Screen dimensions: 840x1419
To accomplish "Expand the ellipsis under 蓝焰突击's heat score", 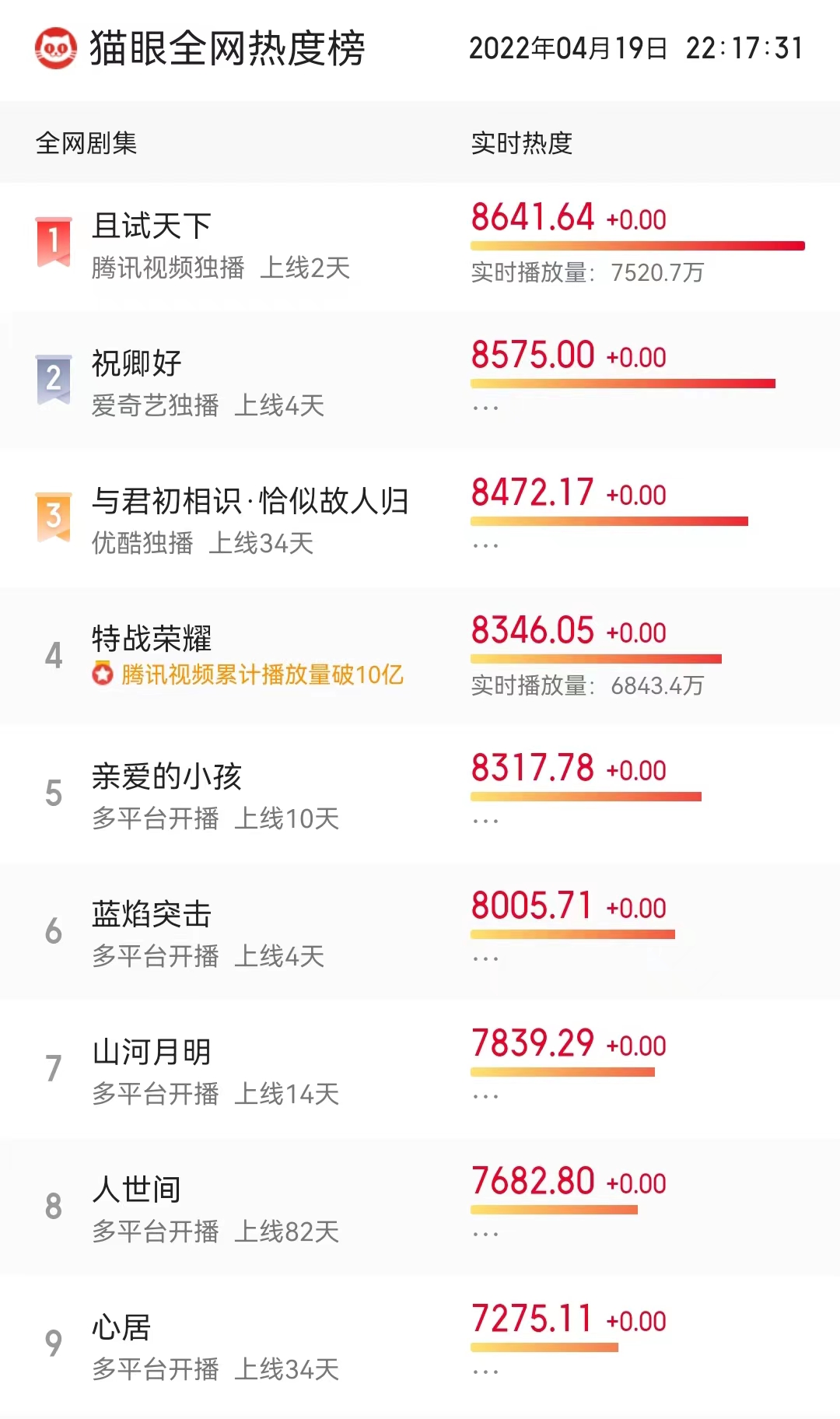I will [484, 959].
